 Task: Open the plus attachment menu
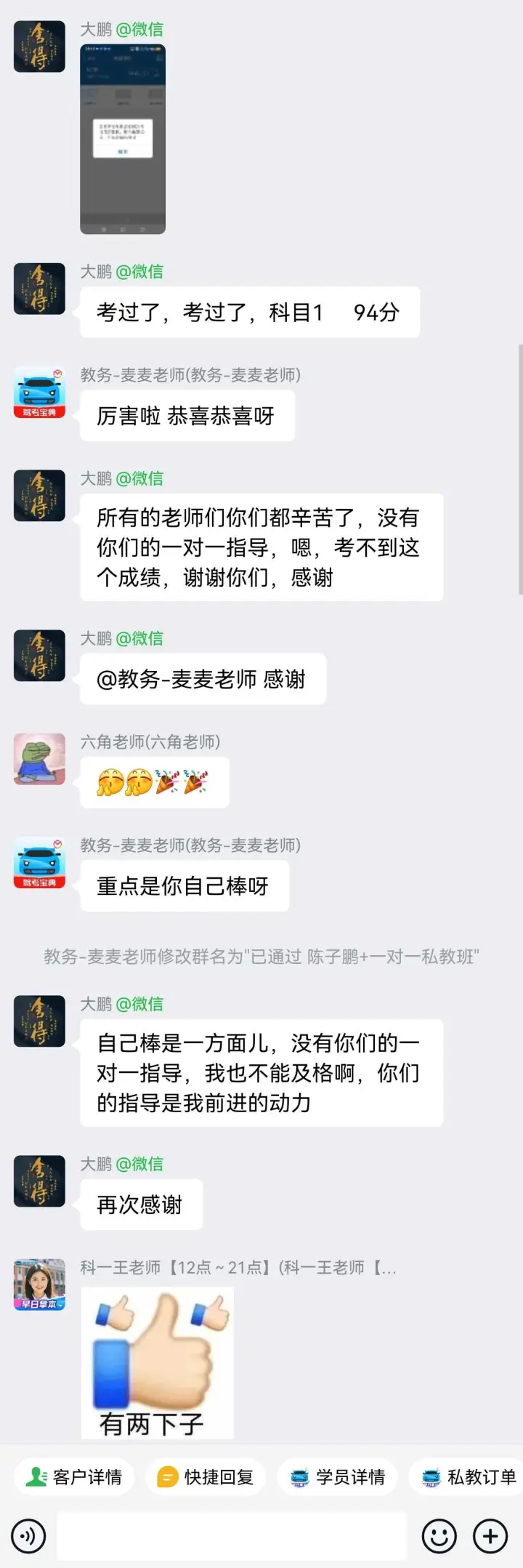(x=490, y=1536)
